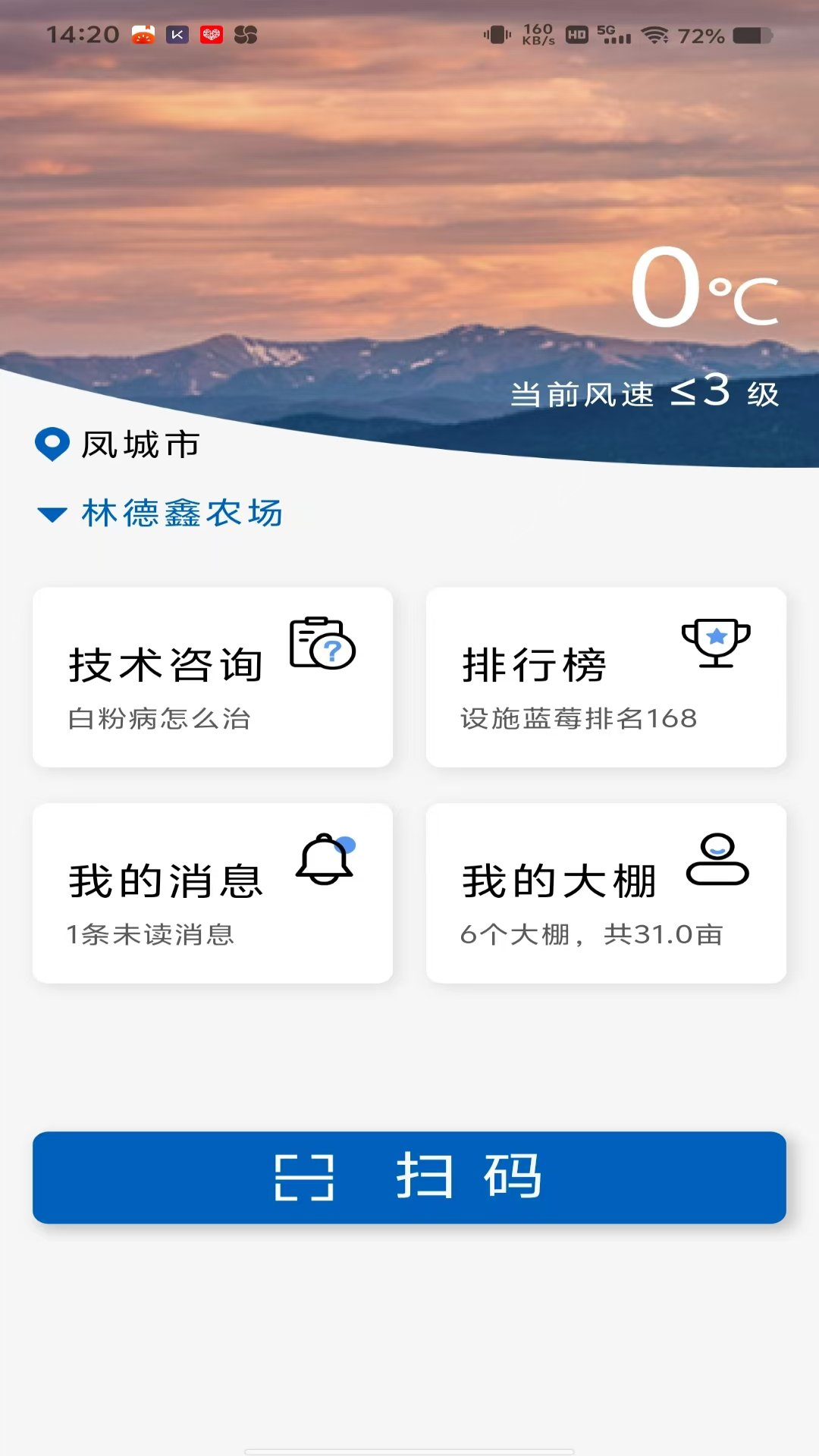Open the 我的大棚 card
This screenshot has width=819, height=1456.
(x=606, y=893)
